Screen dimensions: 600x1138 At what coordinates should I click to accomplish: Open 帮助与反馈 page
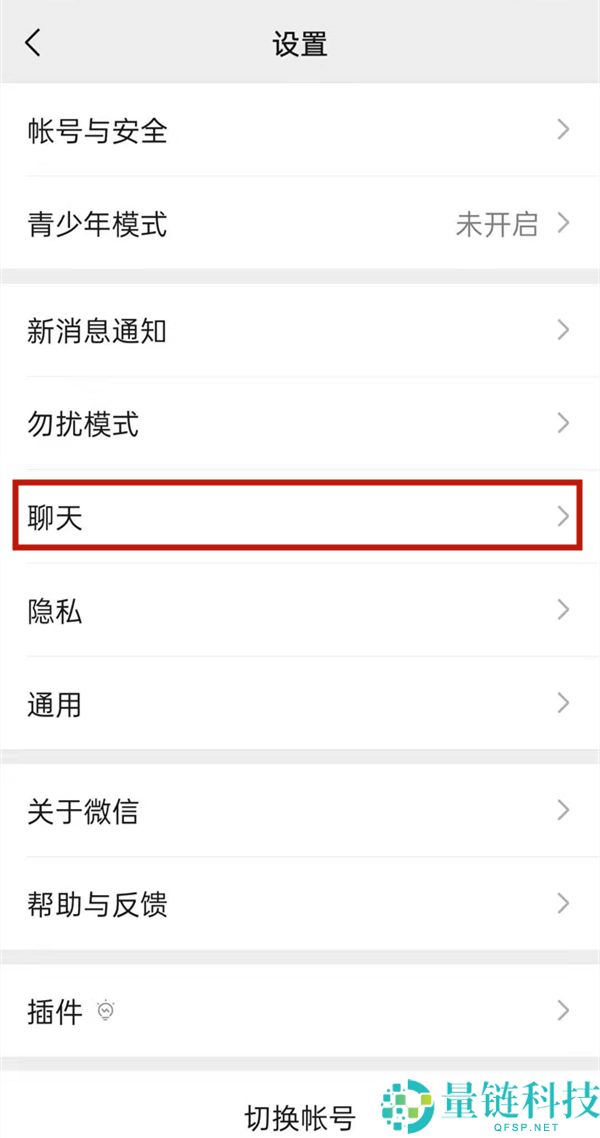(300, 905)
